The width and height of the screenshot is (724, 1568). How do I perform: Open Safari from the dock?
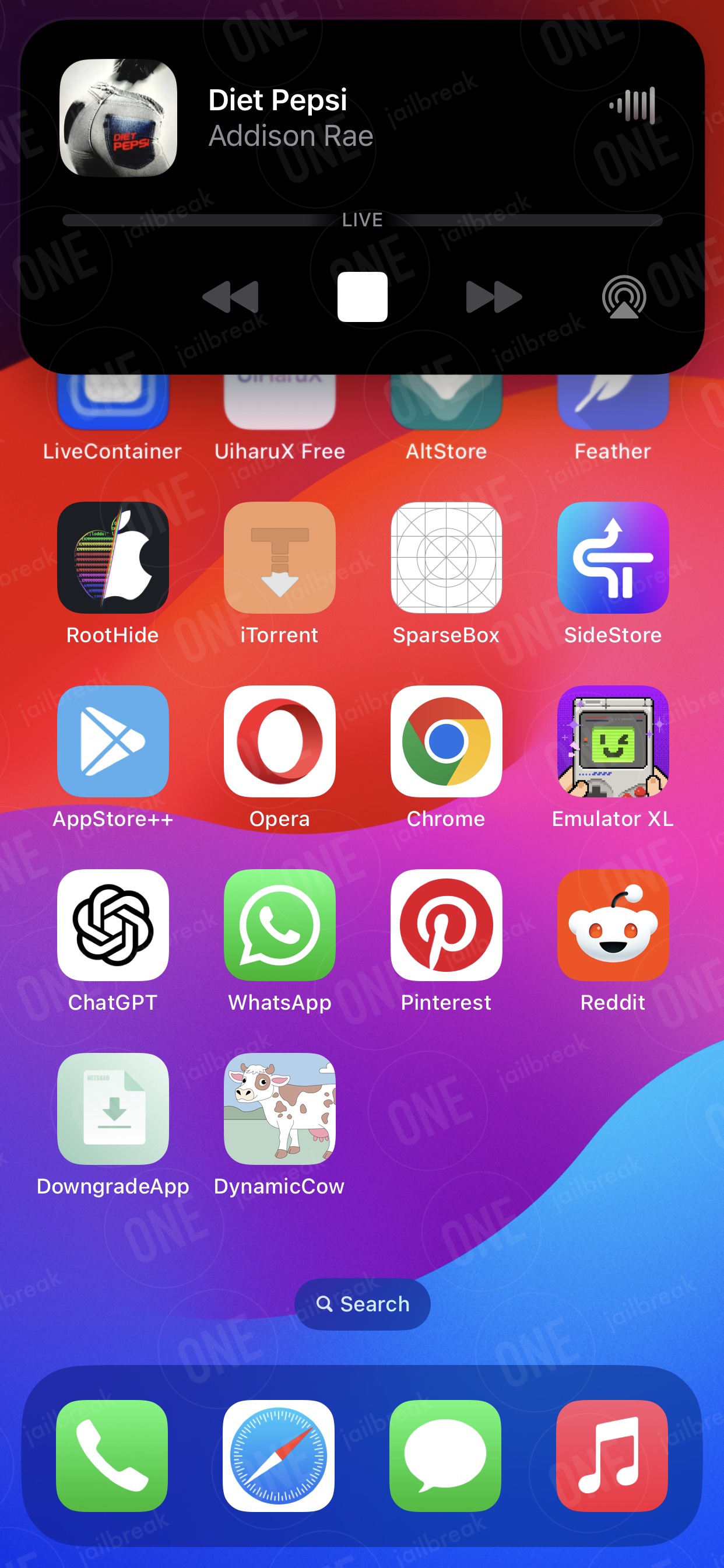(x=278, y=1456)
